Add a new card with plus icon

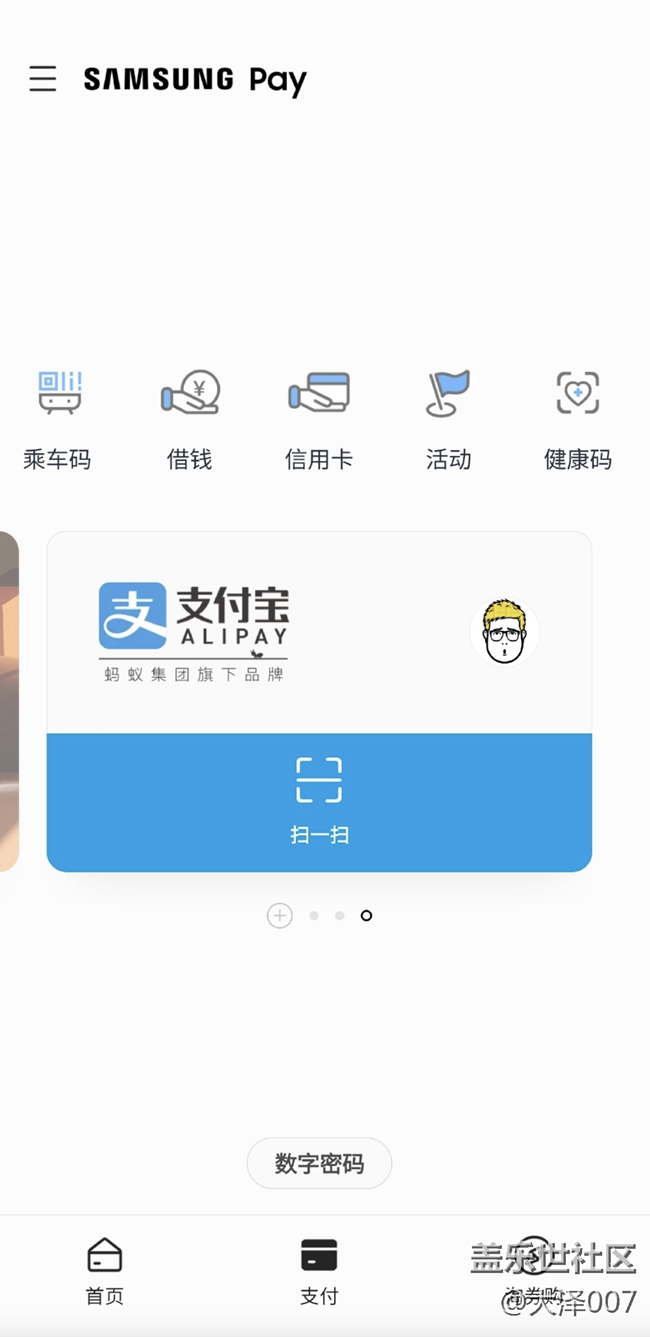(279, 915)
